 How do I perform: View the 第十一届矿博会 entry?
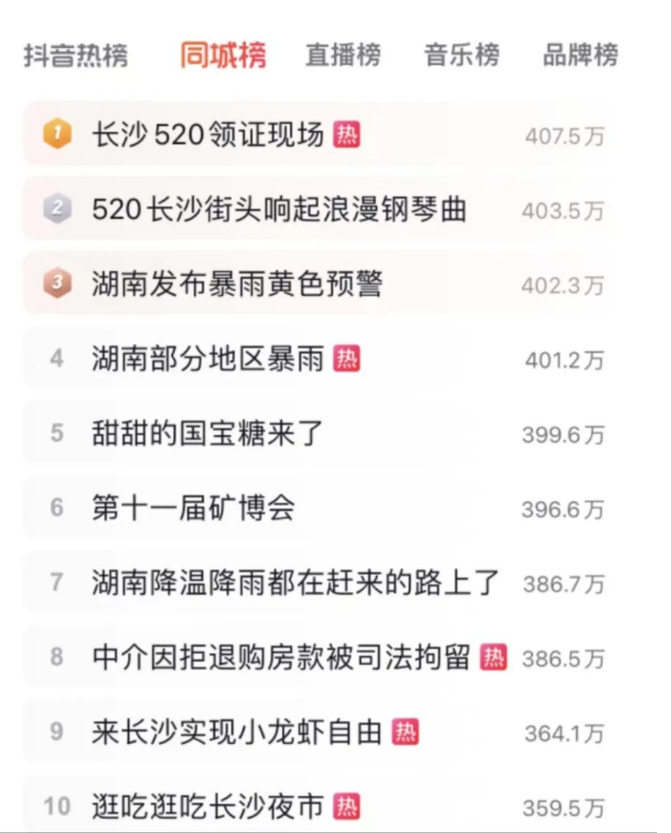tap(193, 508)
